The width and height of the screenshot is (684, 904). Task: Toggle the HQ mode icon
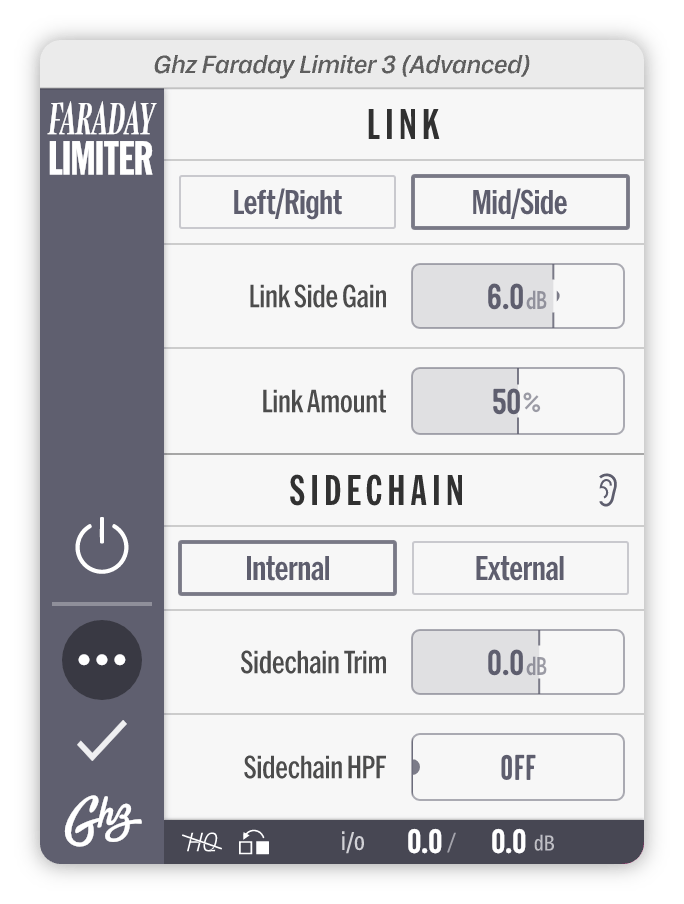tap(203, 843)
